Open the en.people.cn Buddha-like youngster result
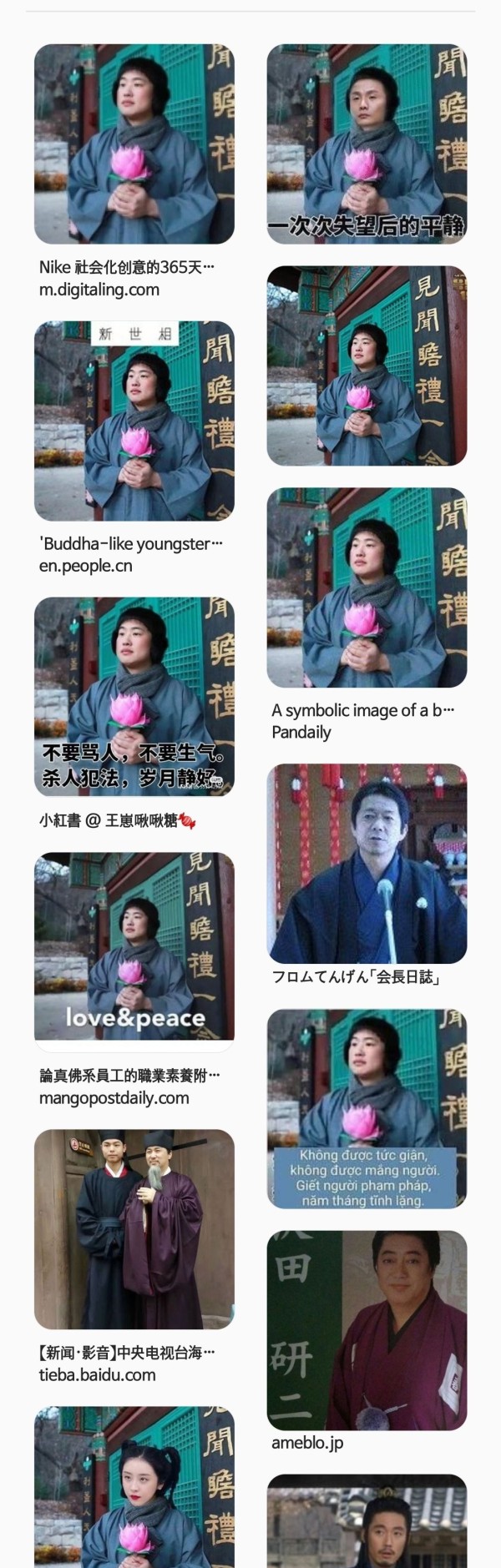The image size is (501, 1568). (x=134, y=421)
